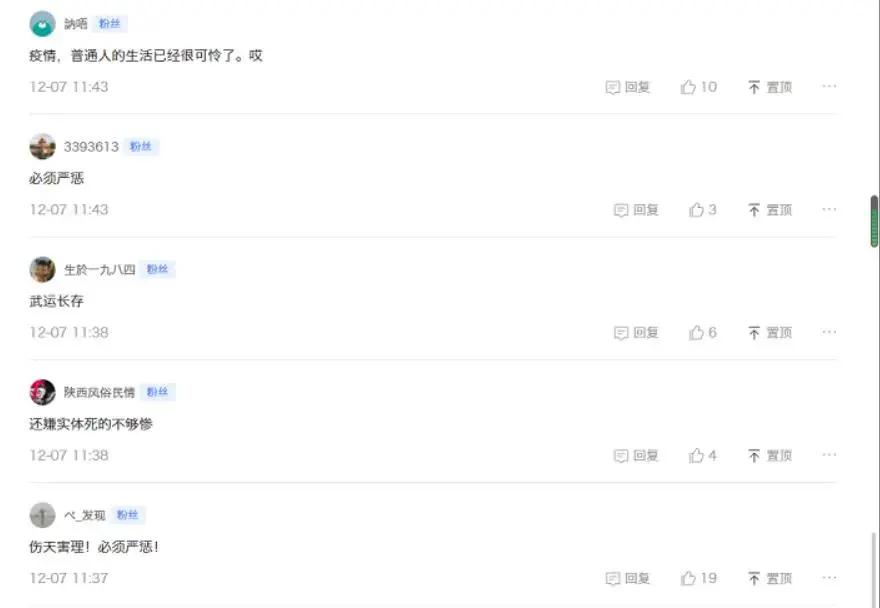This screenshot has height=608, width=880.
Task: Like the 武运长存 comment
Action: click(702, 333)
